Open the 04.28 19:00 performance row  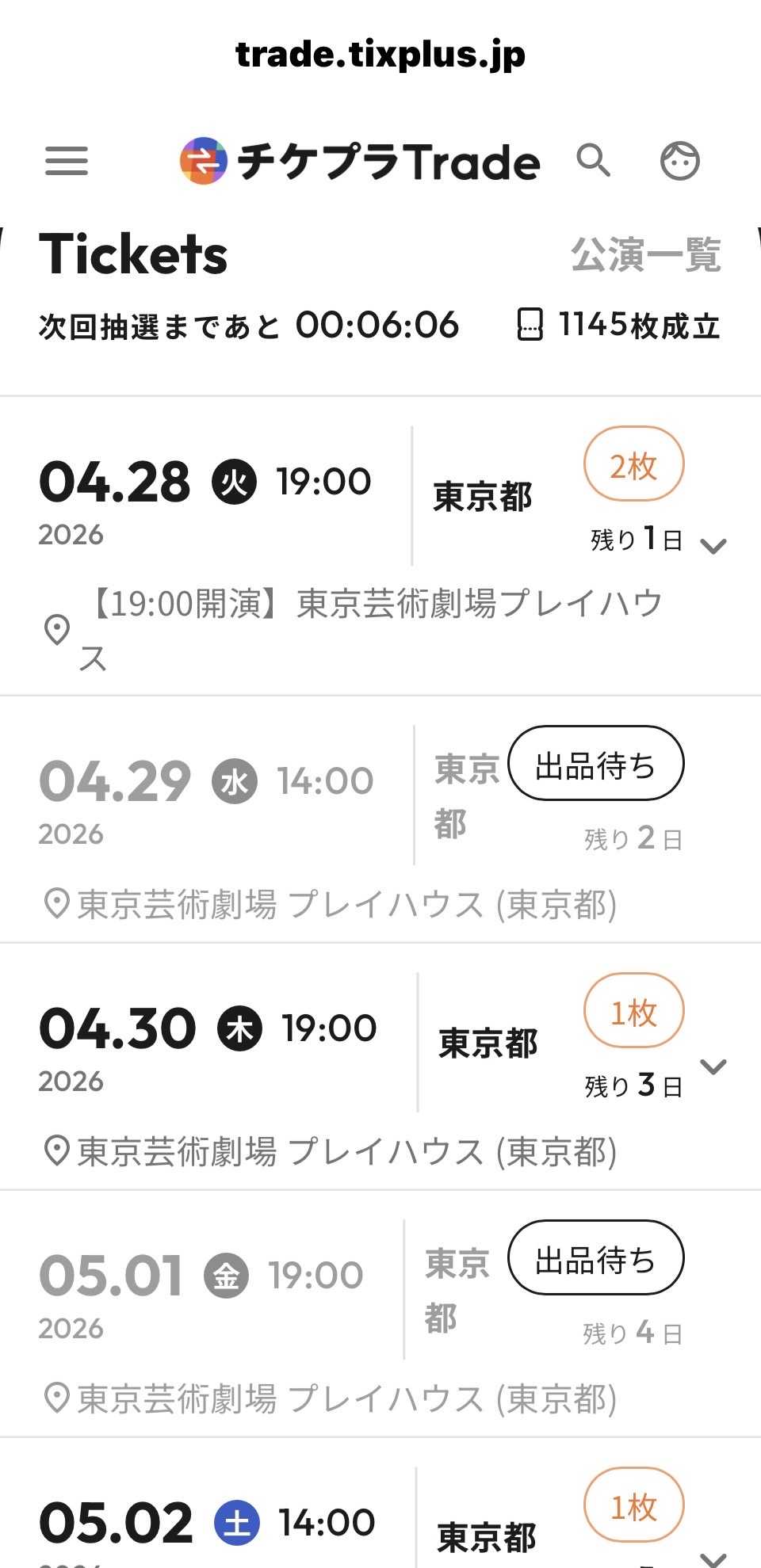tap(380, 546)
